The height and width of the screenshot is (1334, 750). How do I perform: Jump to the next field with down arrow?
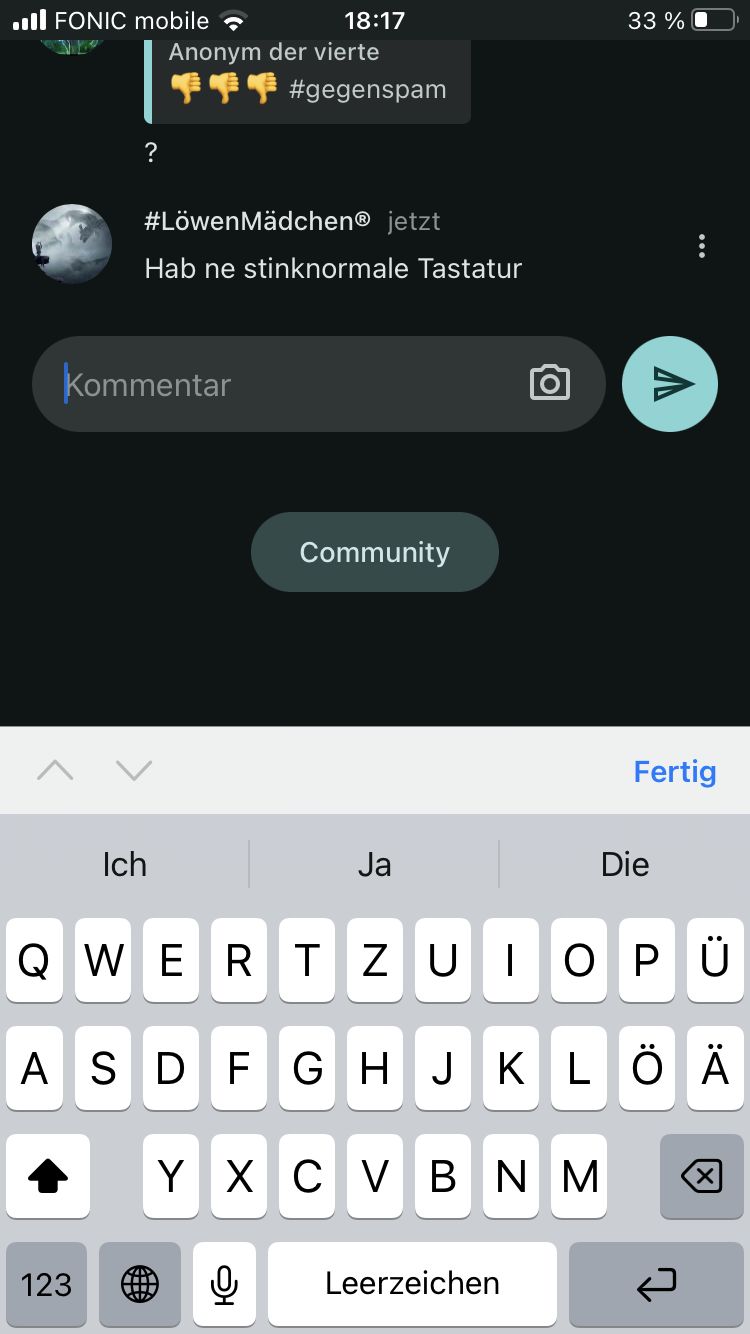133,770
